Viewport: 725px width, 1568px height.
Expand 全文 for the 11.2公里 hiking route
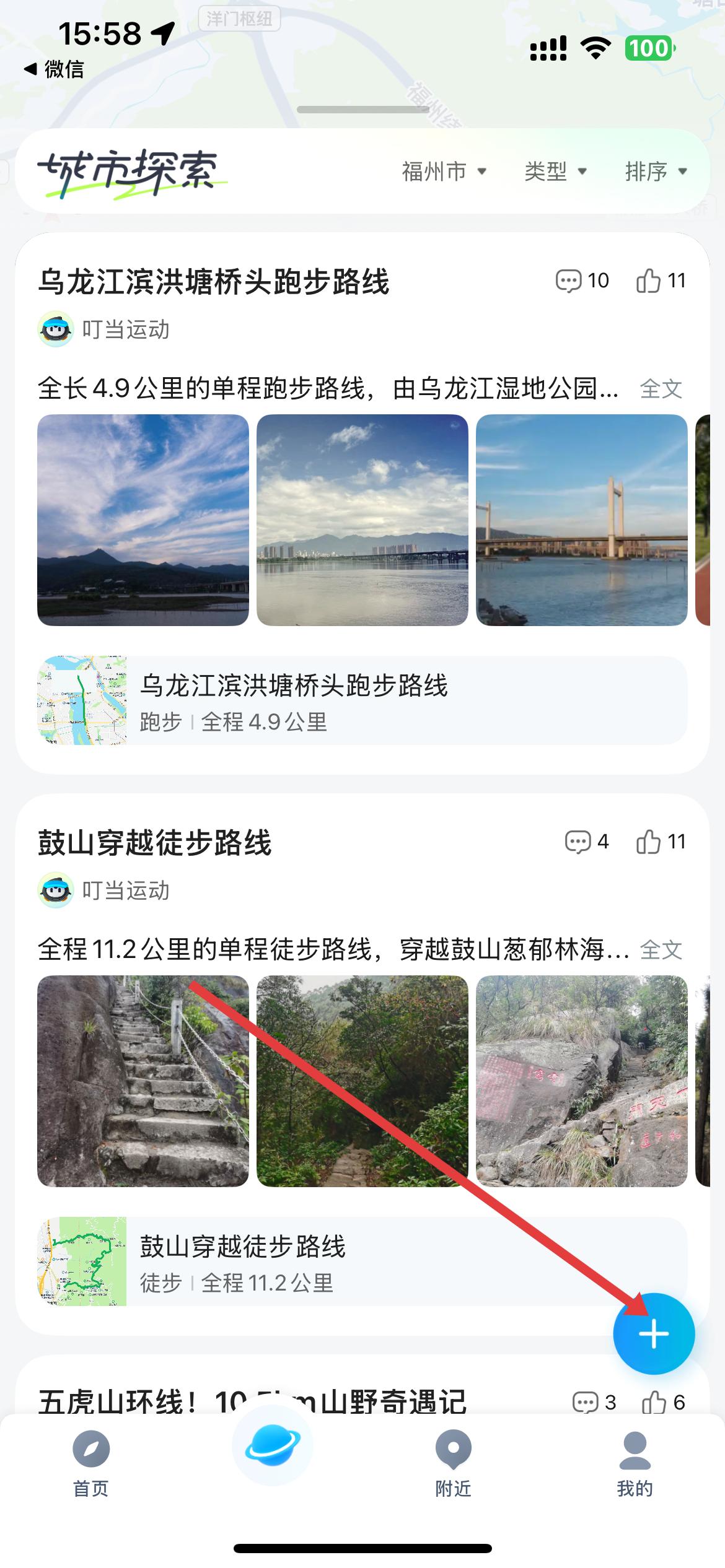(x=661, y=950)
